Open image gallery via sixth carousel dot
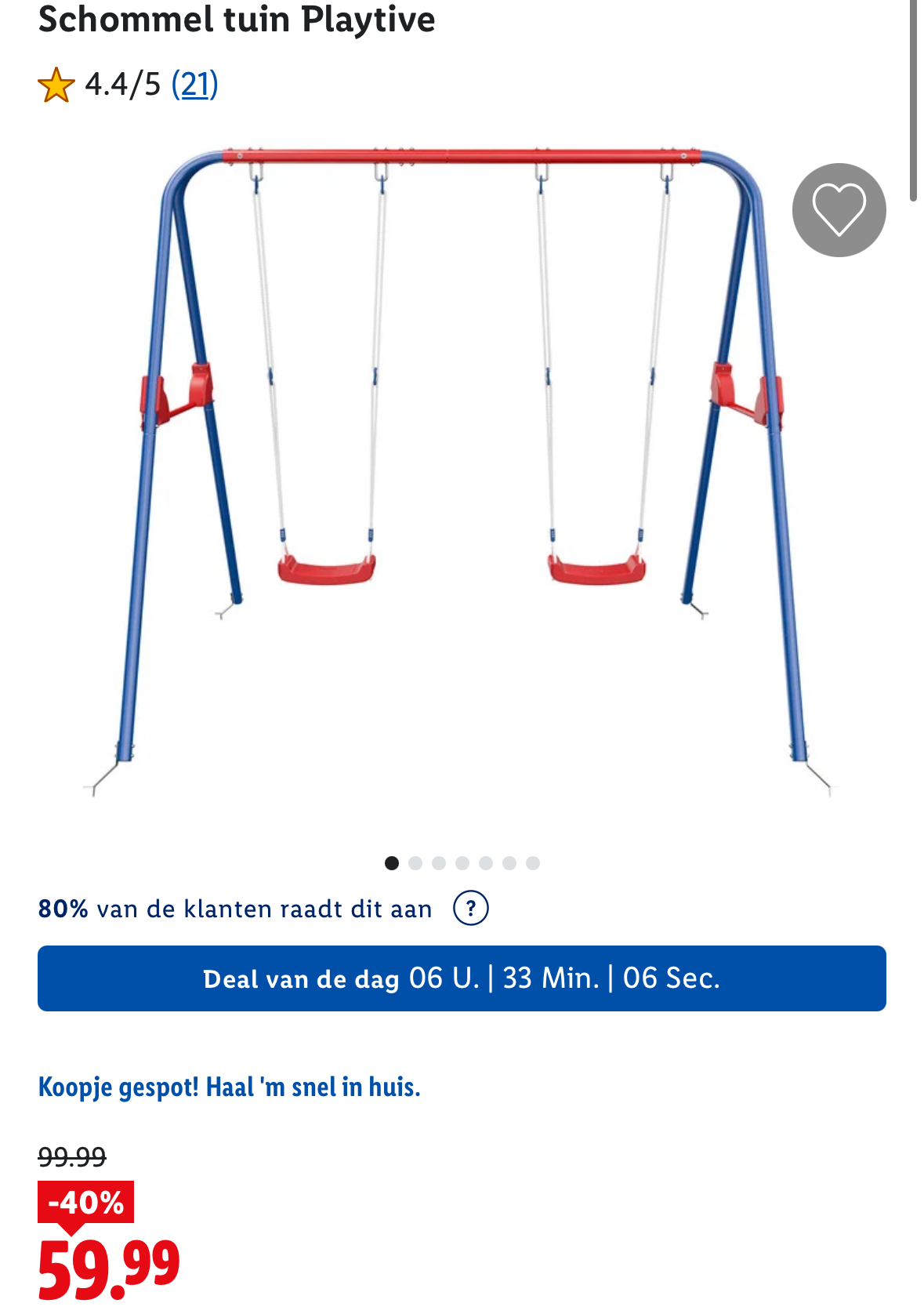 point(511,862)
